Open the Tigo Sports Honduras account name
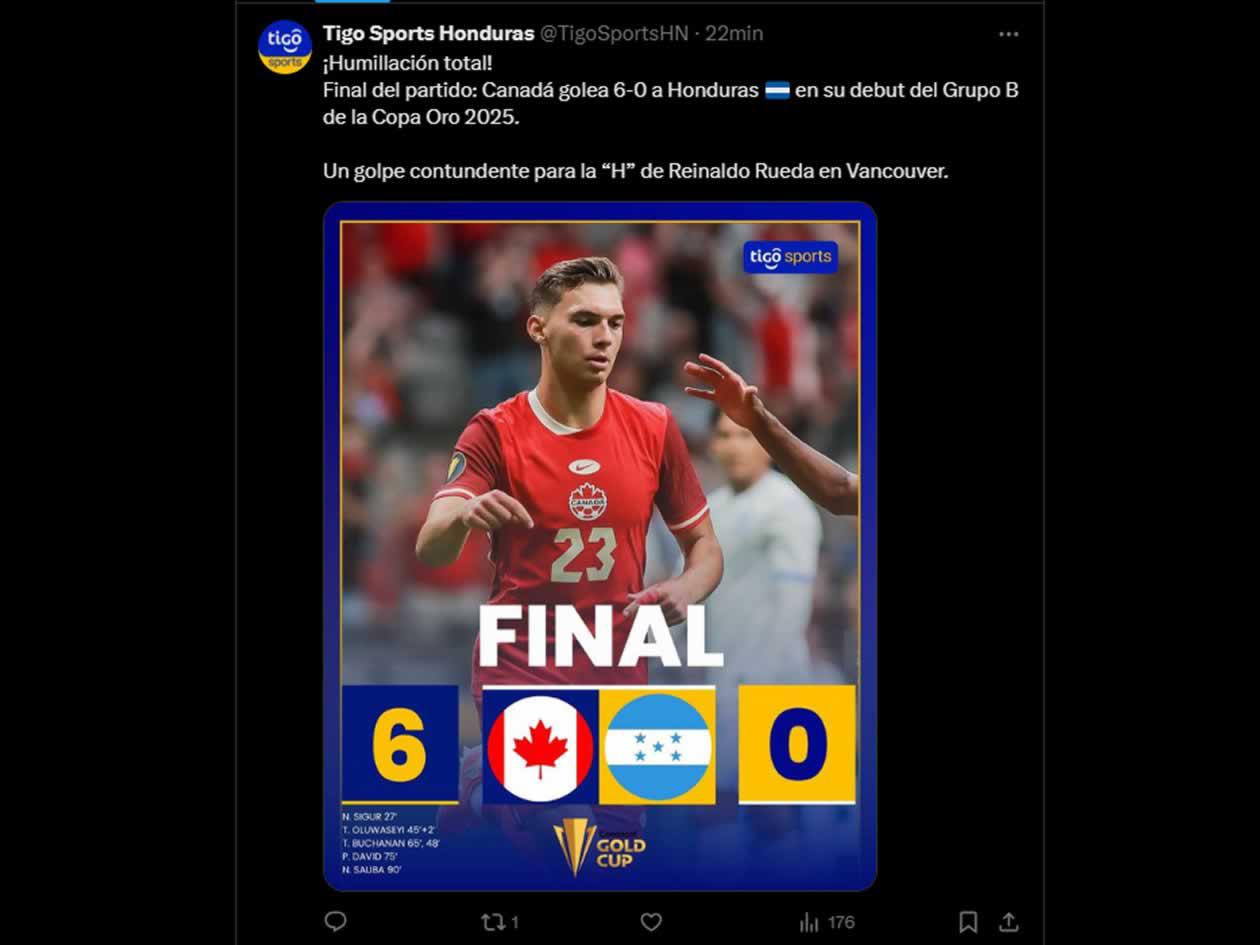1260x945 pixels. (428, 33)
